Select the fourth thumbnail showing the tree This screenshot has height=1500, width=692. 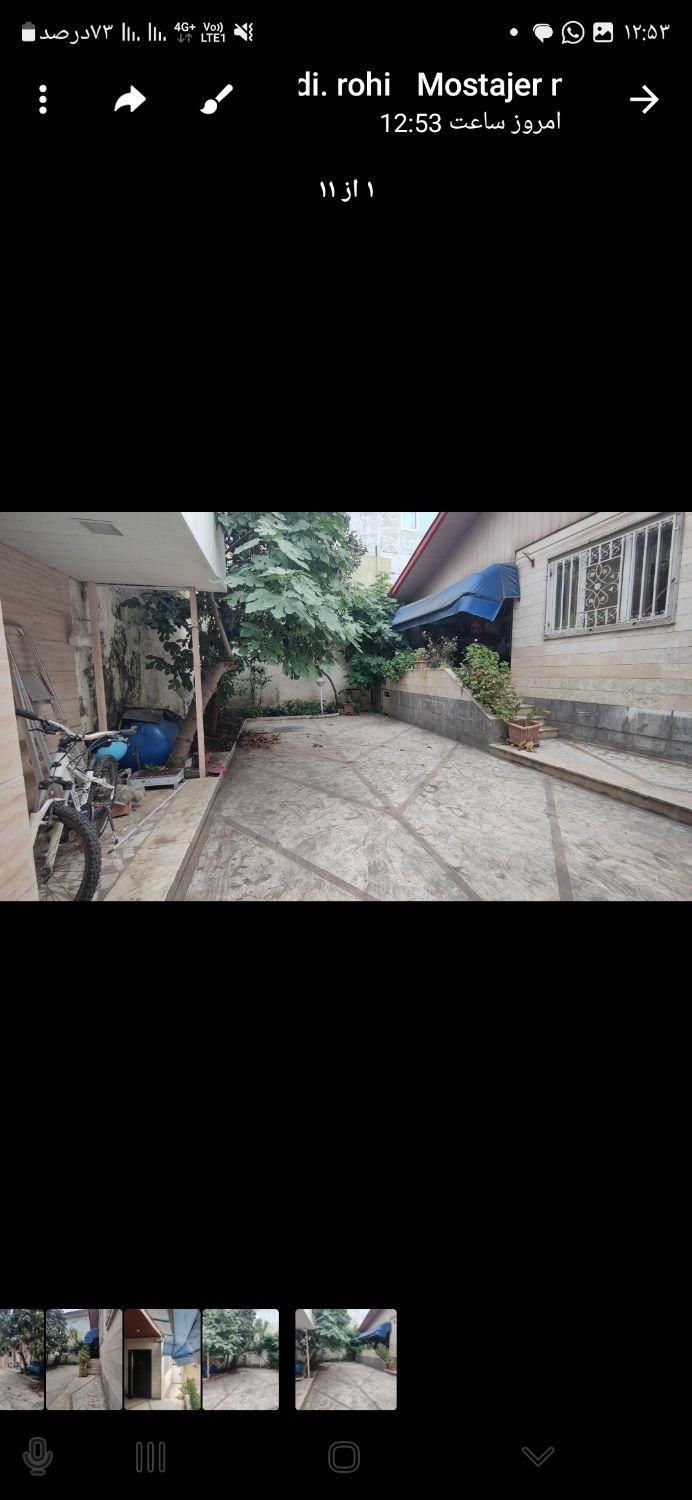coord(240,1360)
